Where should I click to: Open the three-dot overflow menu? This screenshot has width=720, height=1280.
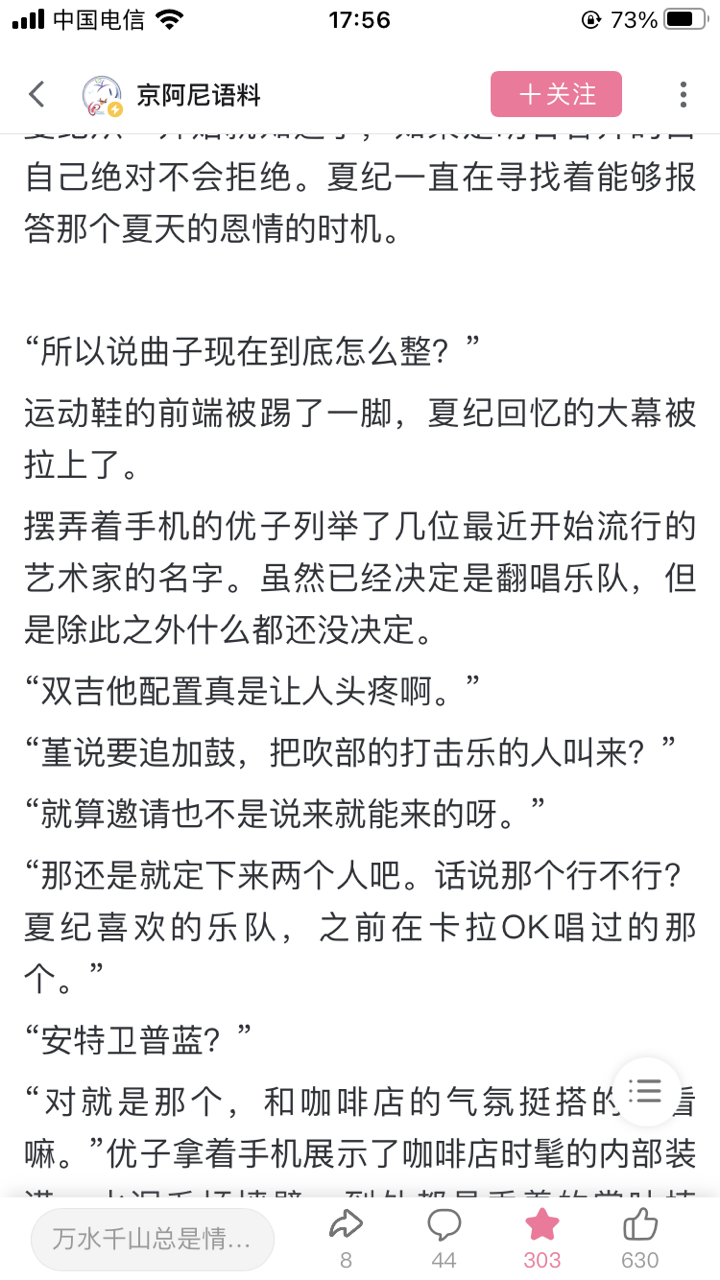coord(683,95)
